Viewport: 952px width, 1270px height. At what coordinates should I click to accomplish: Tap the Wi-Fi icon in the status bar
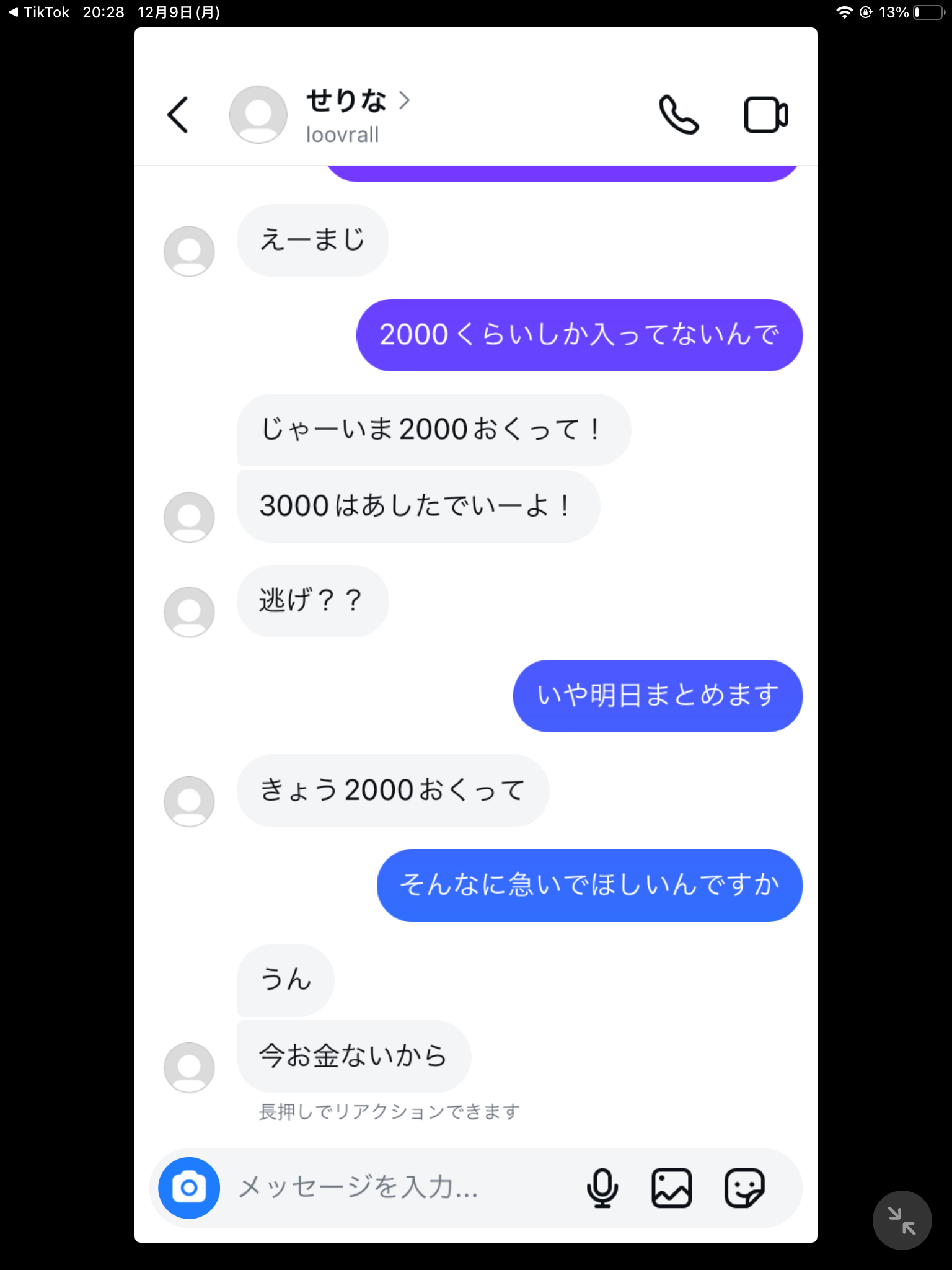[843, 11]
